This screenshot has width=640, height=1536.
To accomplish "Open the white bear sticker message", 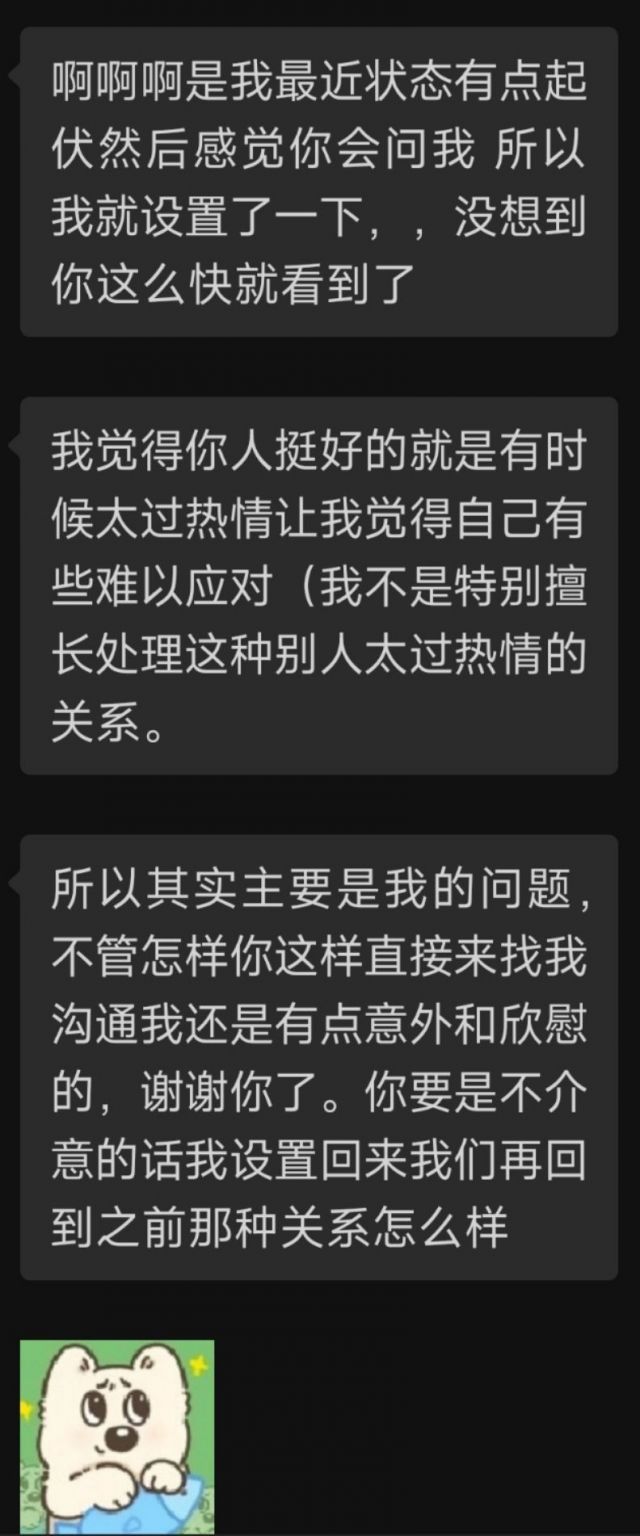I will coord(117,1435).
